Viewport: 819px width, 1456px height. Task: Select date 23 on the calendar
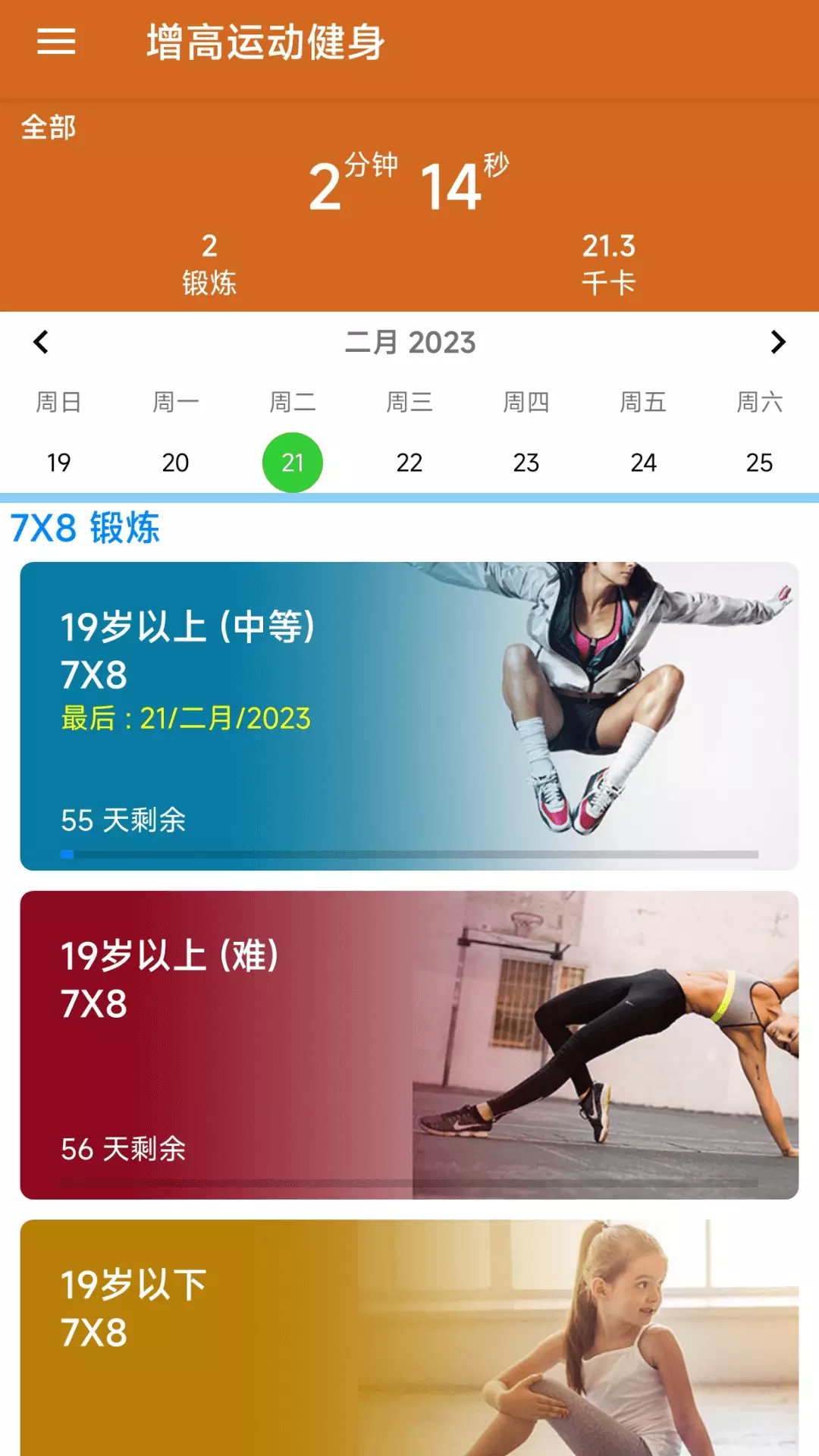pos(526,463)
